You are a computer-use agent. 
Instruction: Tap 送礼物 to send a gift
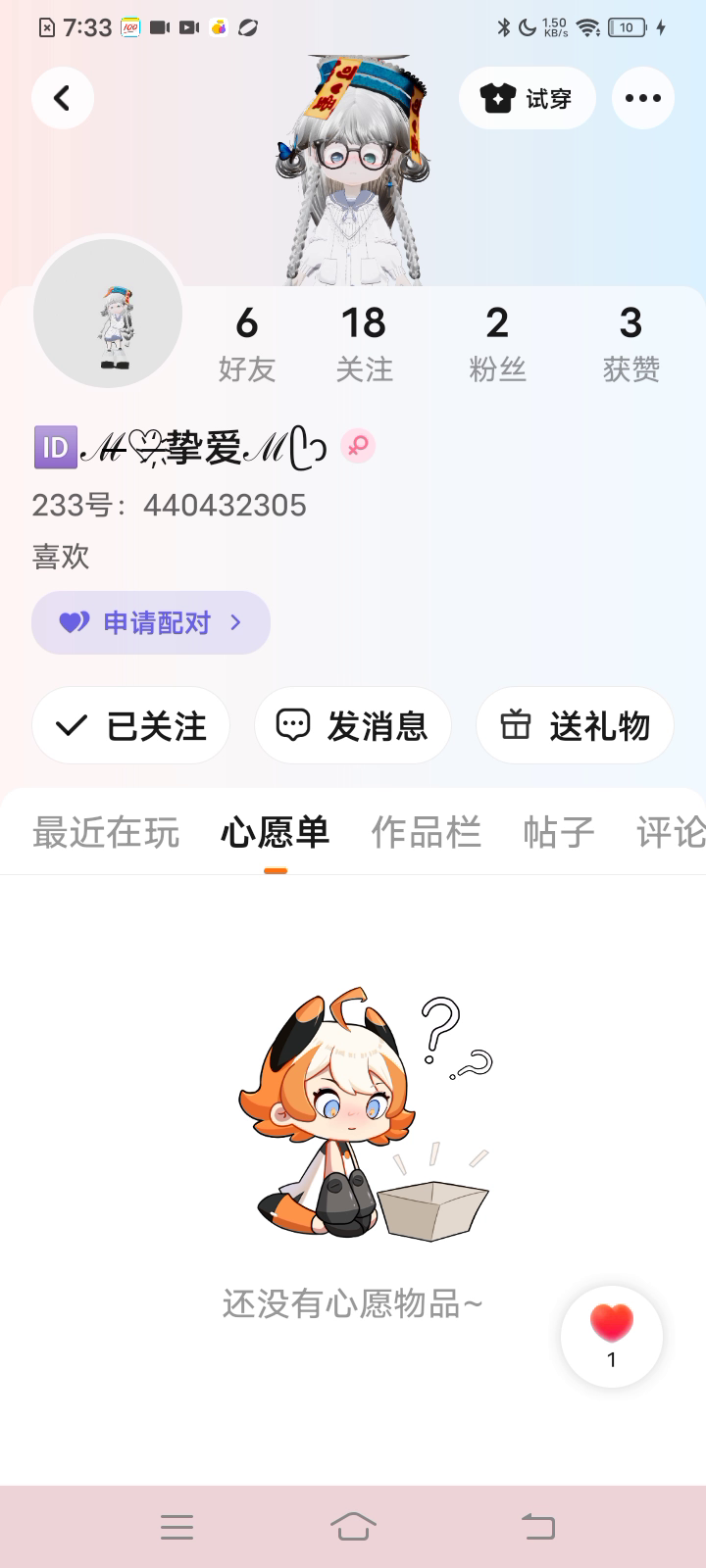coord(575,726)
